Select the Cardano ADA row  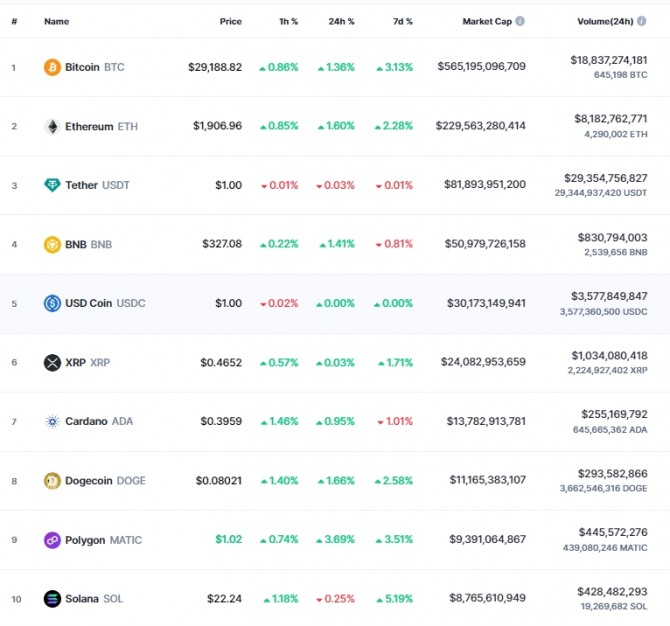click(86, 421)
